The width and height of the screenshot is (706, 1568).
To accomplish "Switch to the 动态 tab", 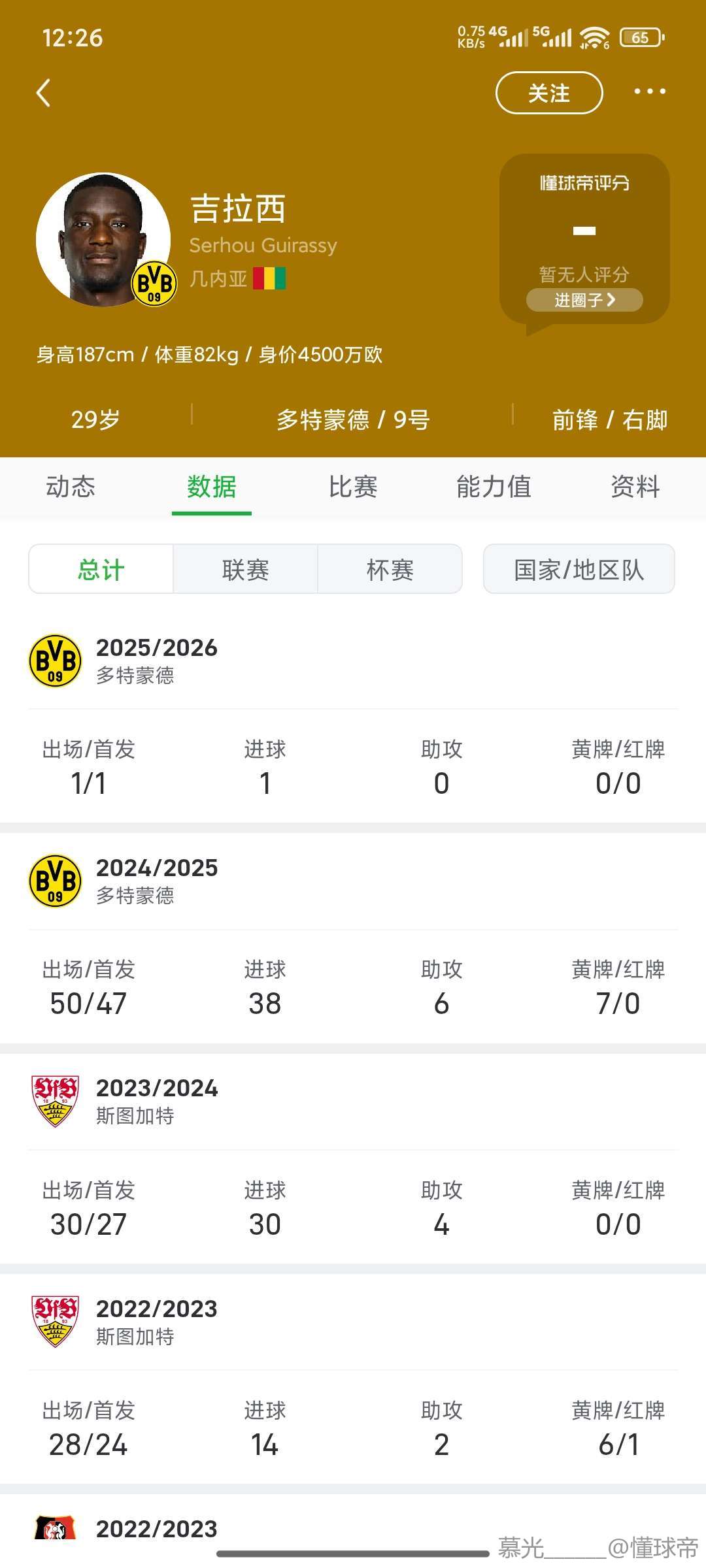I will tap(71, 487).
